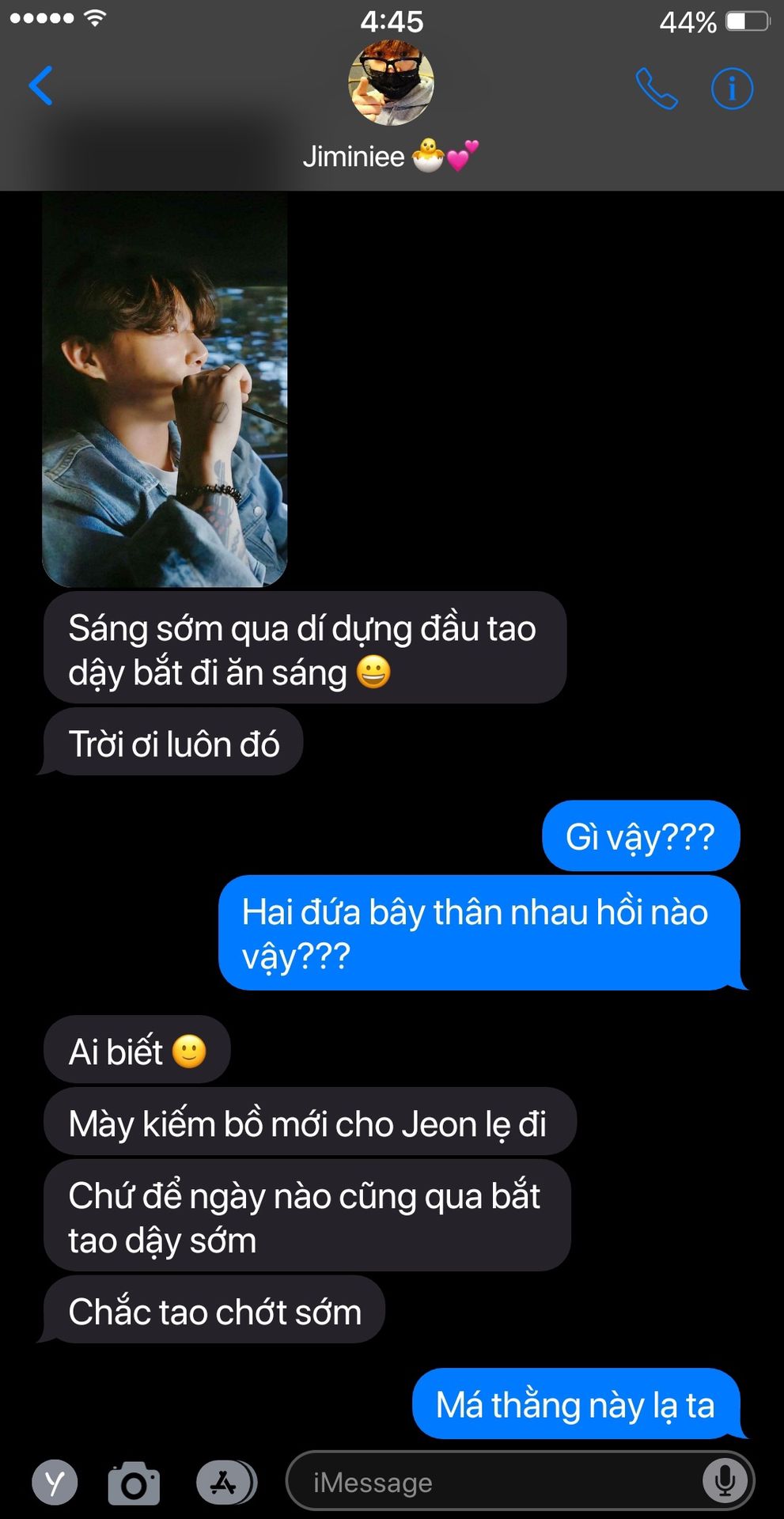
Task: Open the camera to attach a photo
Action: point(134,1483)
